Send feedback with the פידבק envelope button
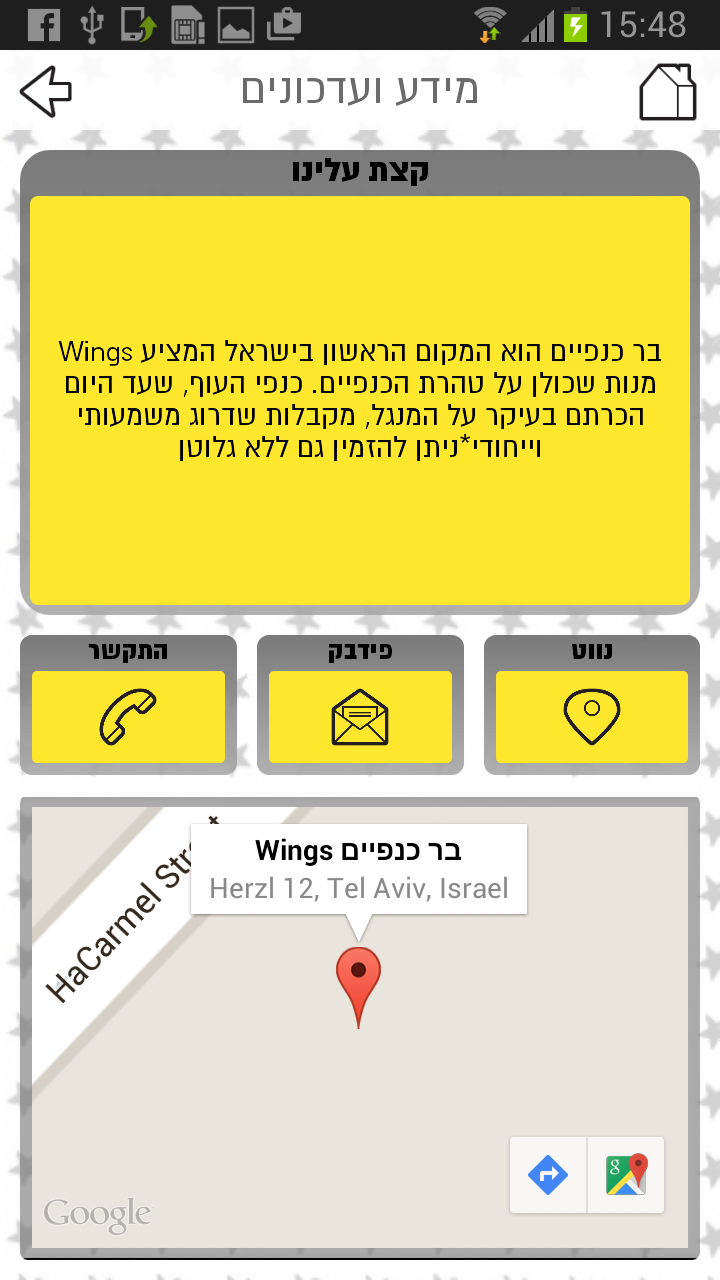Screen dimensions: 720x1280 point(360,716)
